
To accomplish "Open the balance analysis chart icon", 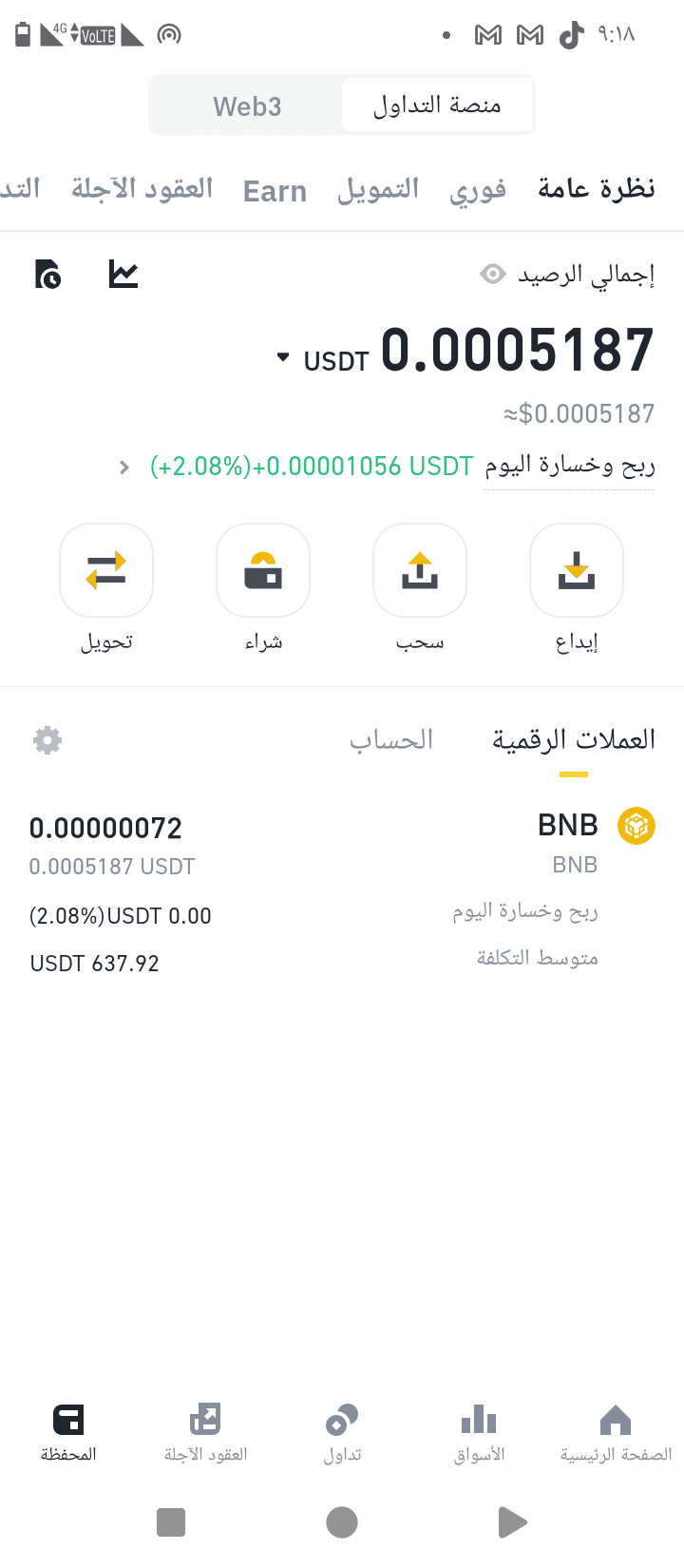I will coord(123,274).
